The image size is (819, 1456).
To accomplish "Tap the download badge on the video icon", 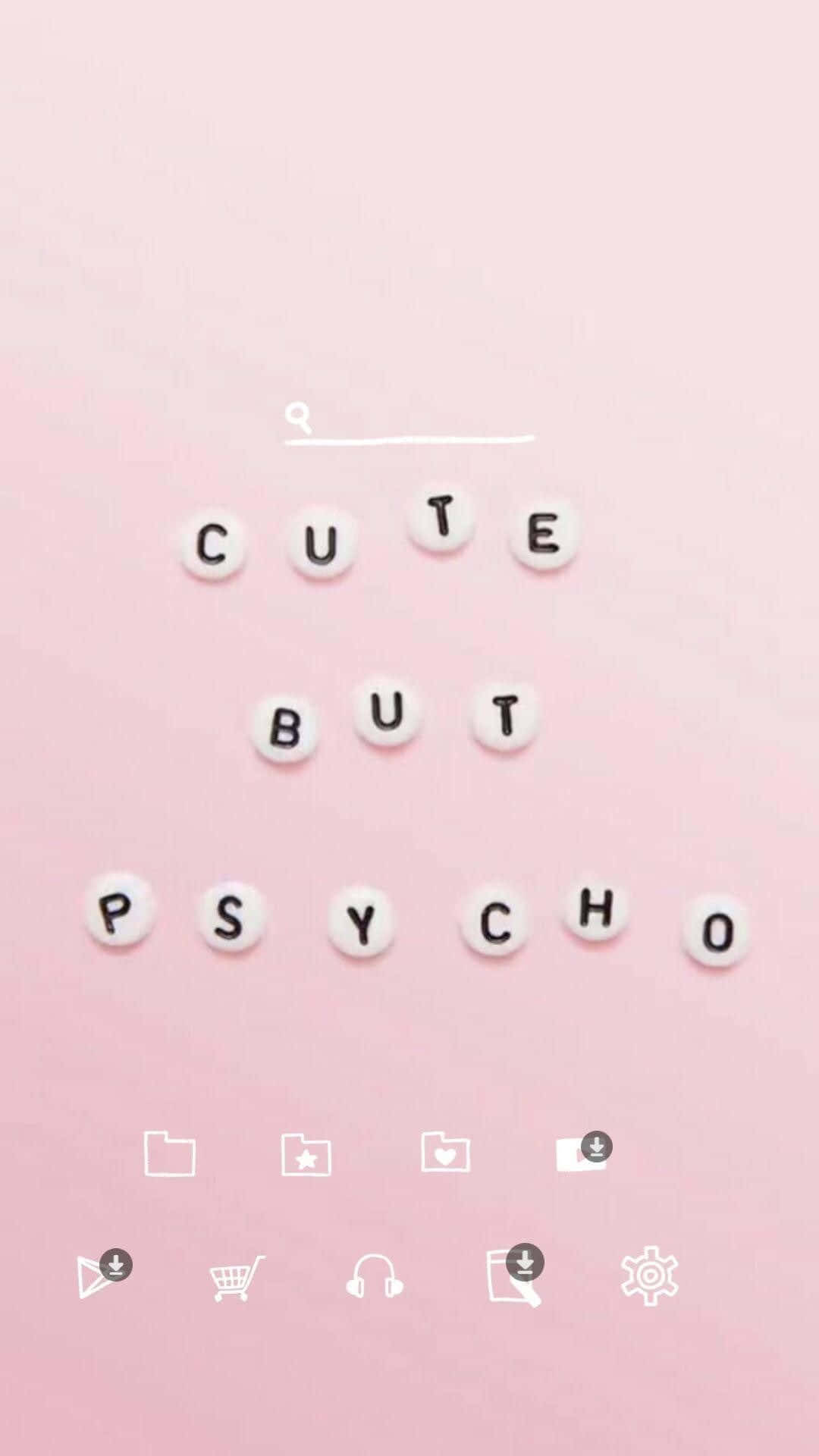I will coord(596,1147).
